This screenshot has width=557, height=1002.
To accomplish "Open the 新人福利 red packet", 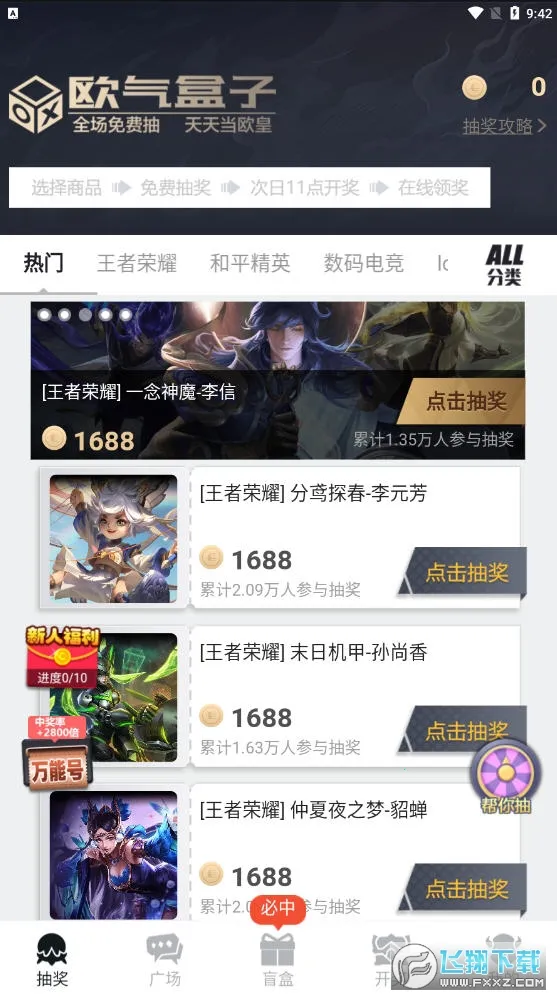I will point(62,656).
